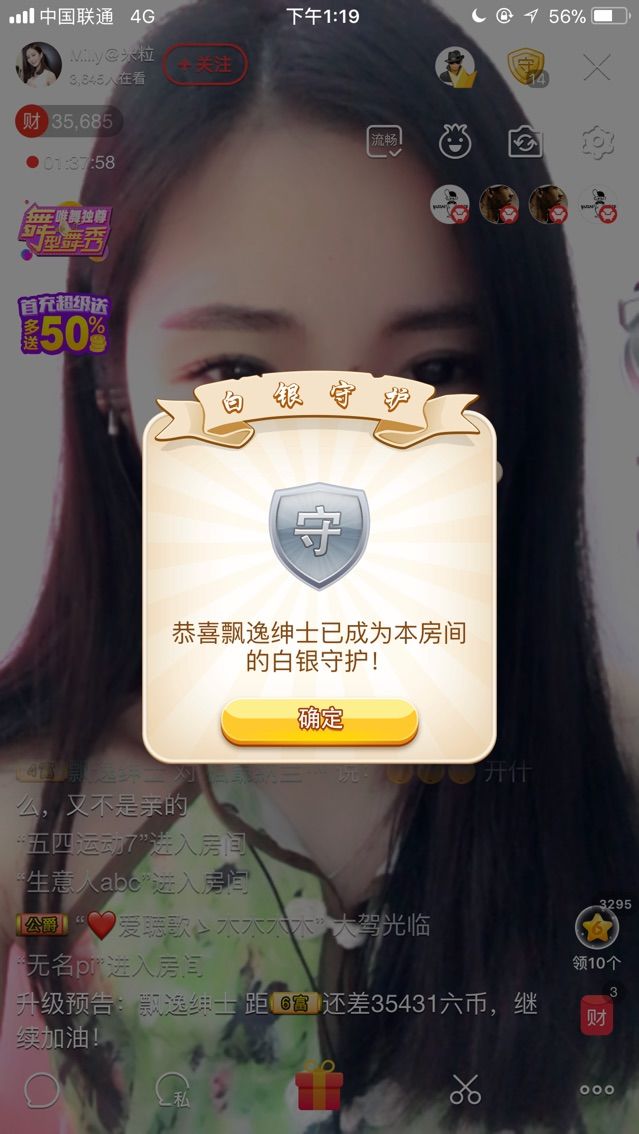The image size is (639, 1134).
Task: Open the live room settings gear
Action: pyautogui.click(x=597, y=142)
